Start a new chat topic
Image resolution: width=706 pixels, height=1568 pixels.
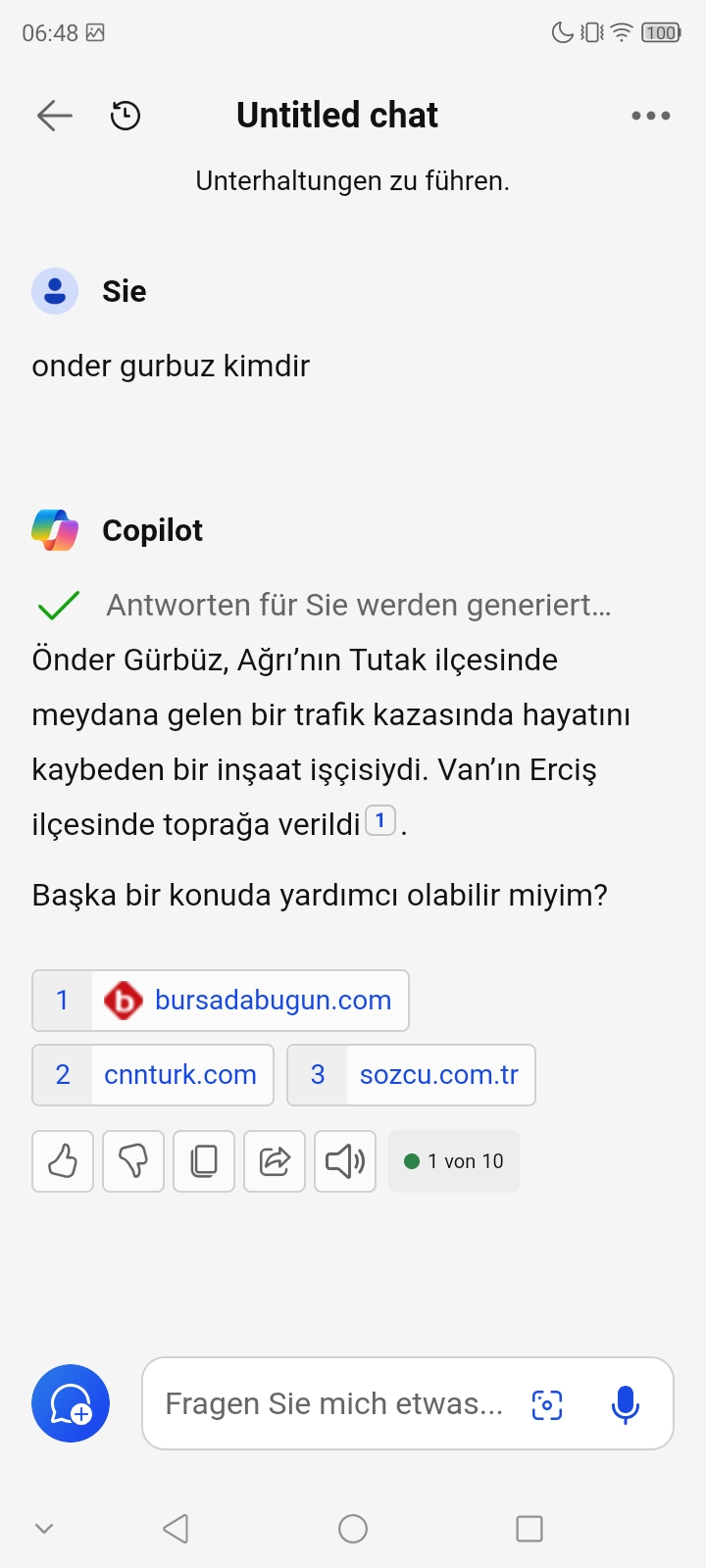tap(71, 1403)
